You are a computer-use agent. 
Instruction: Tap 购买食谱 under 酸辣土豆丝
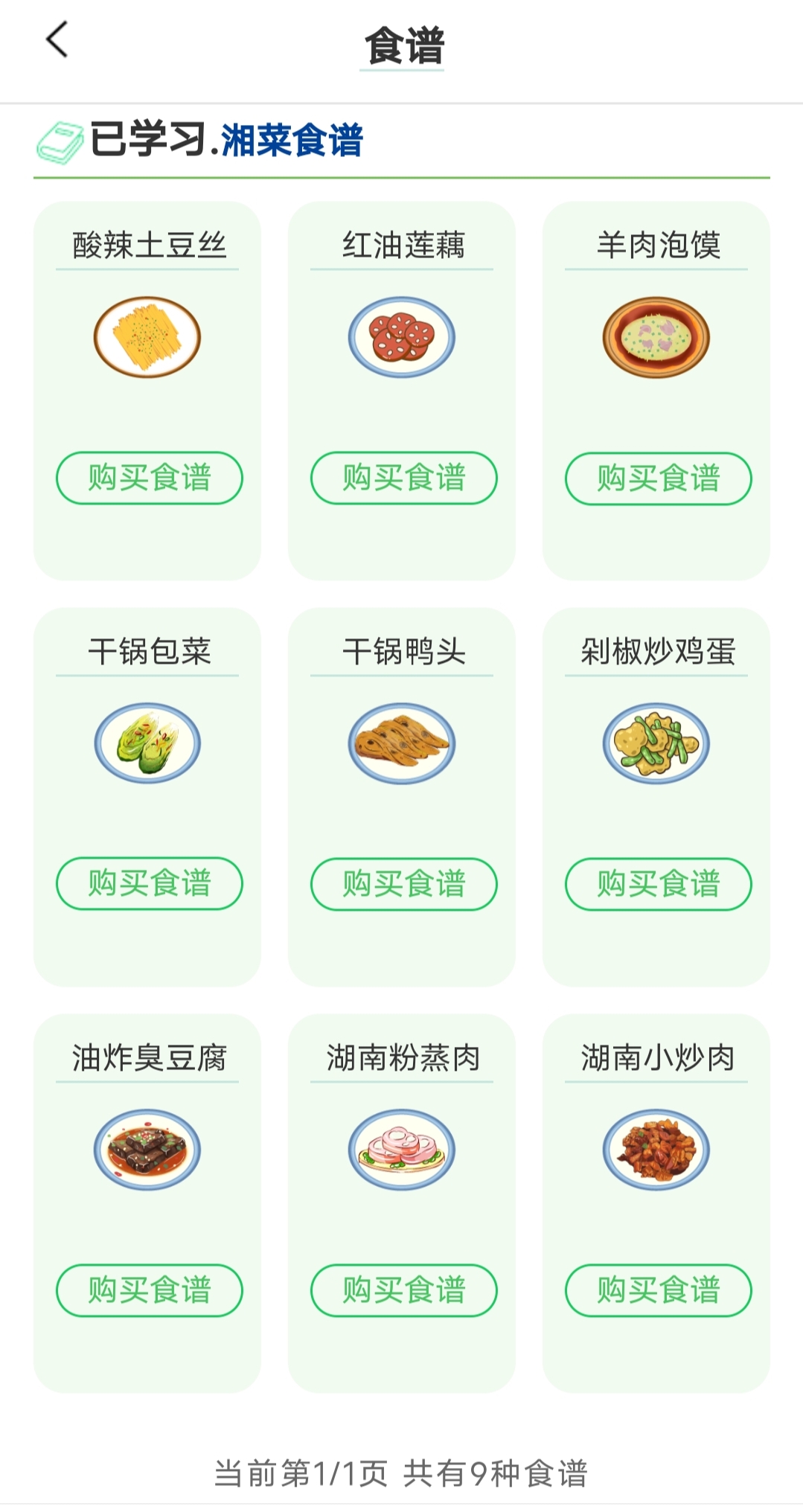pyautogui.click(x=150, y=478)
